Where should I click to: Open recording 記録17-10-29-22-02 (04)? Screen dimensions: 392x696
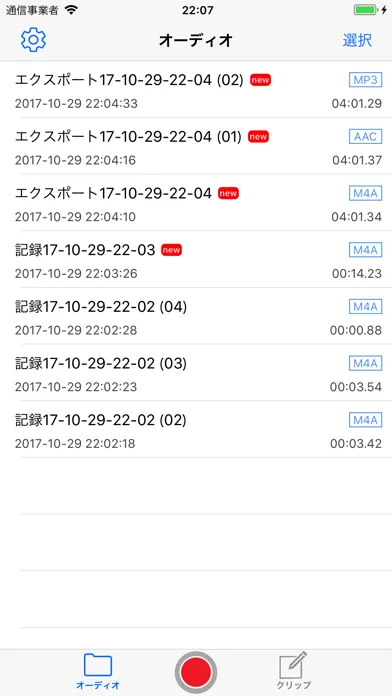pos(196,316)
